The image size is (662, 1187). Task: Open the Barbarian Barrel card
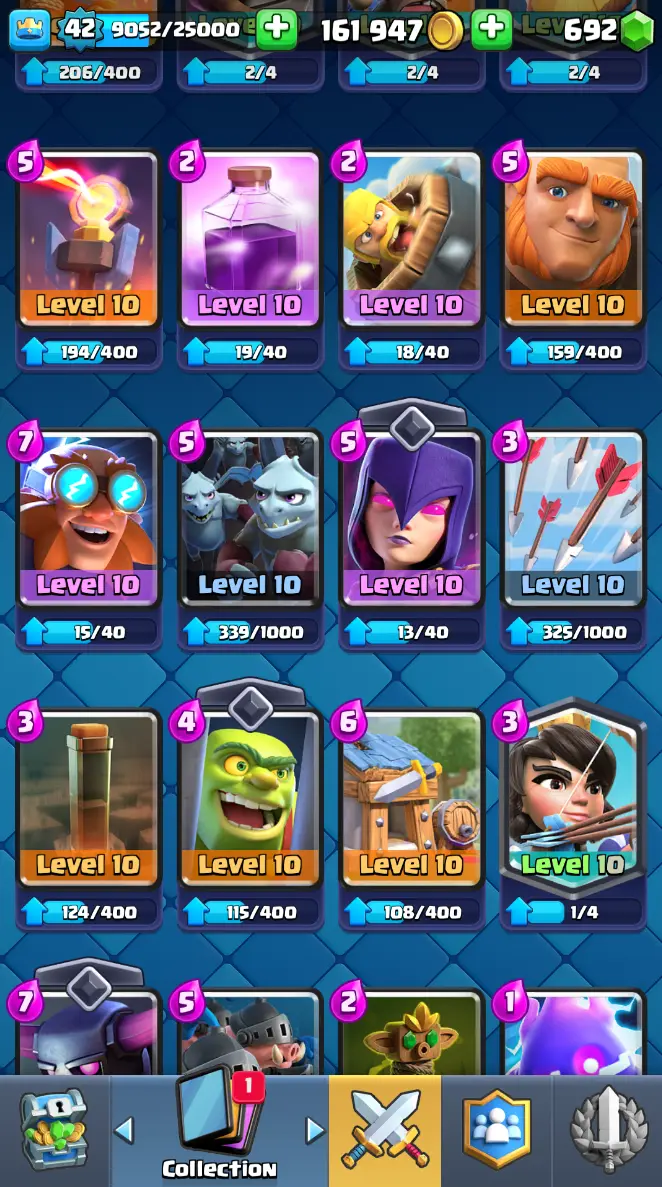click(411, 240)
